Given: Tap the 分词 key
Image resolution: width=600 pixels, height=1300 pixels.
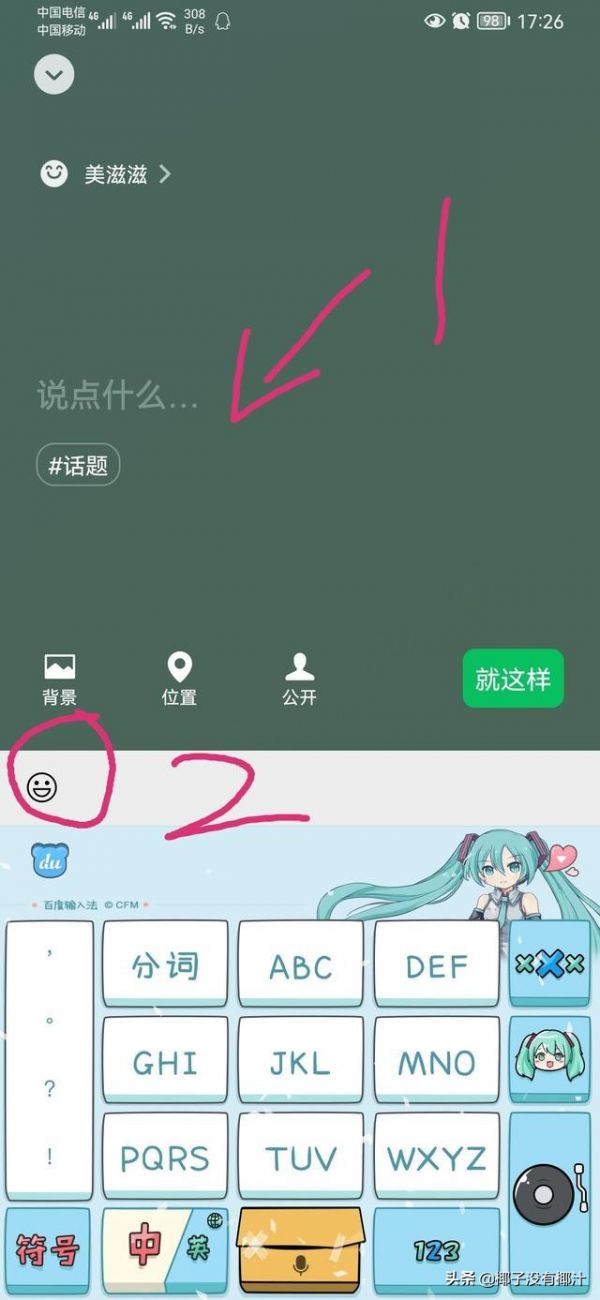Looking at the screenshot, I should point(165,965).
